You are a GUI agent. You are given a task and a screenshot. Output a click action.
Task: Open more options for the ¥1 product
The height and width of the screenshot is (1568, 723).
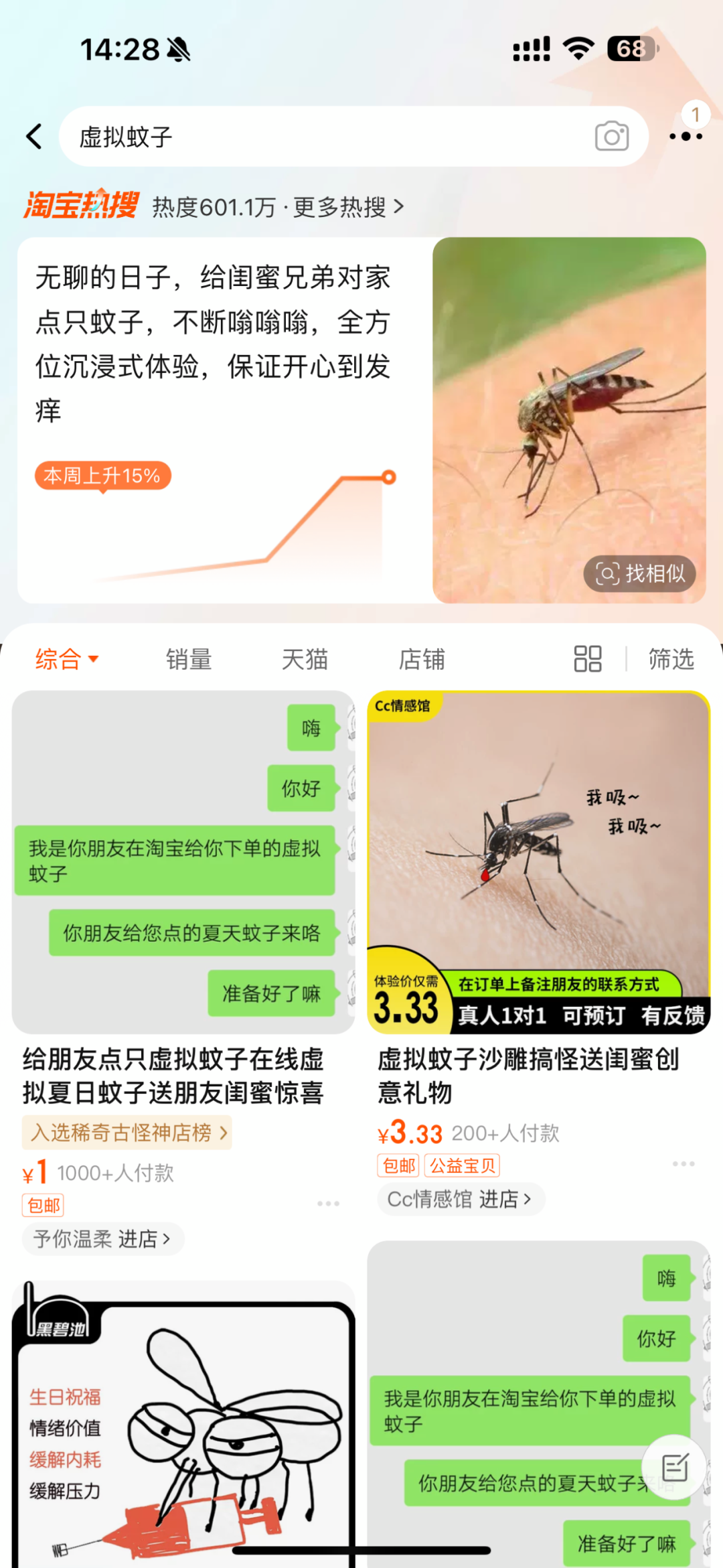(328, 1204)
